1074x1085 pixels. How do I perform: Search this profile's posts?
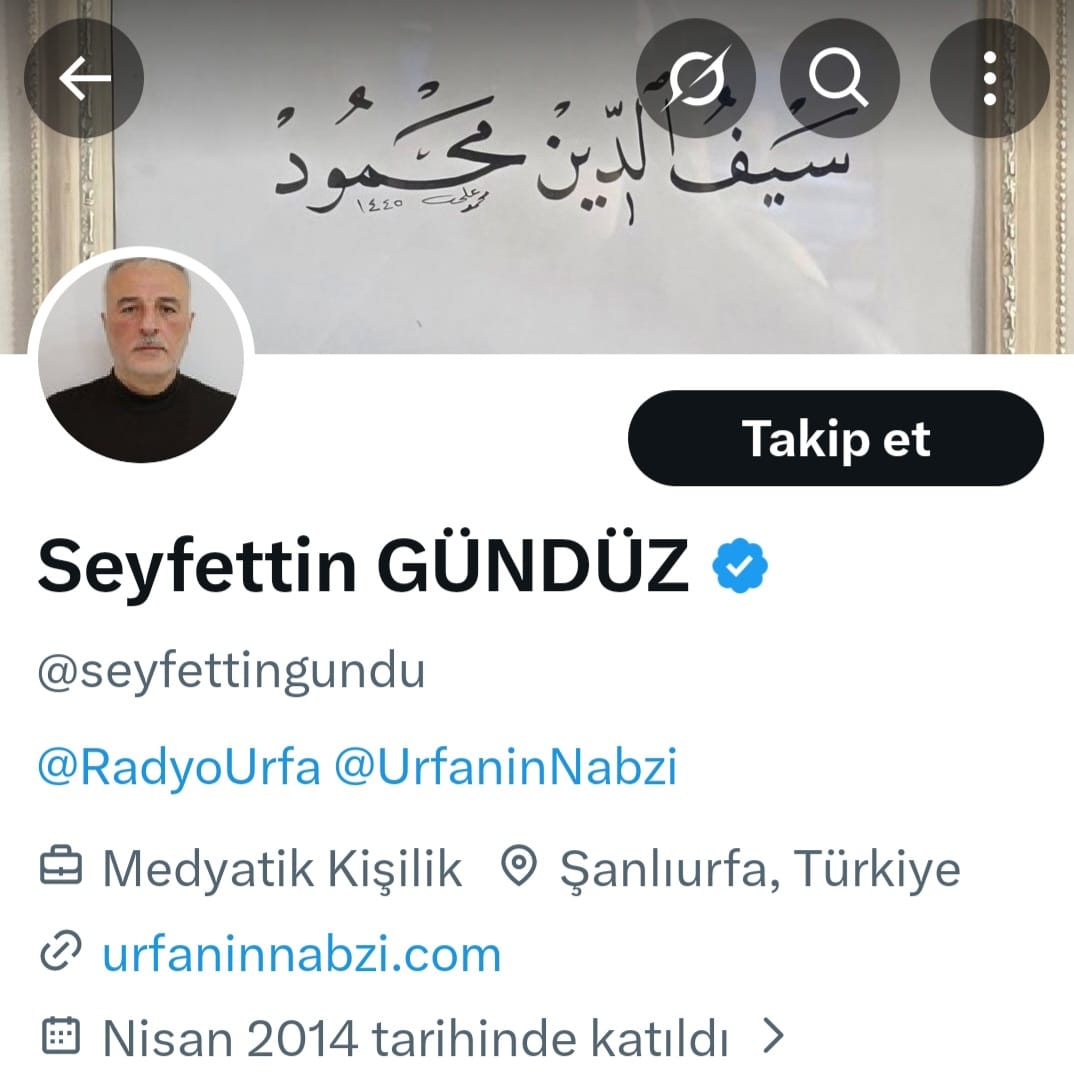(839, 78)
